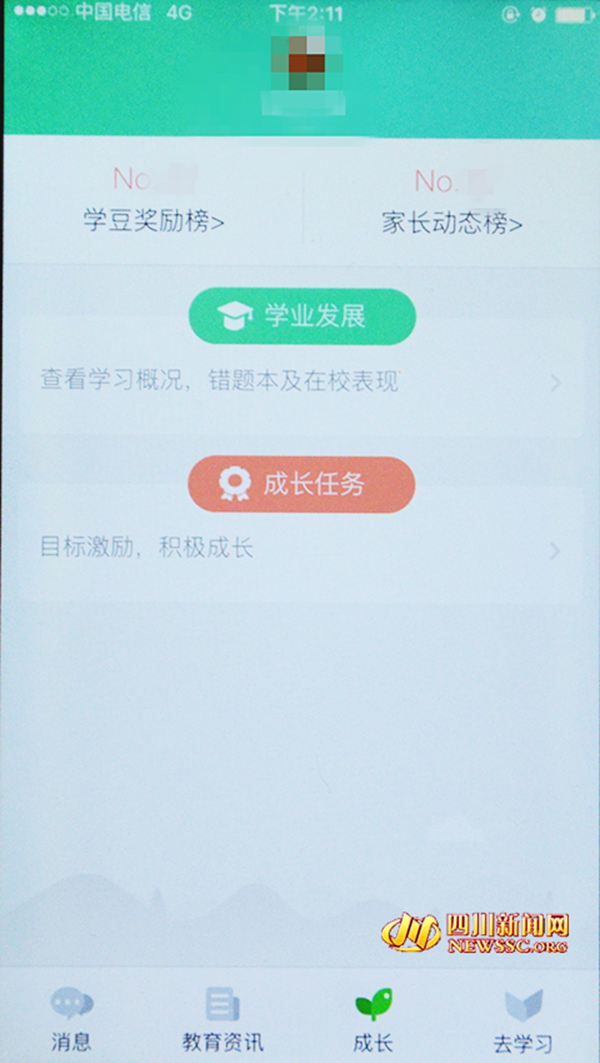The width and height of the screenshot is (600, 1063).
Task: Tap the 学业发展 button
Action: pos(302,317)
